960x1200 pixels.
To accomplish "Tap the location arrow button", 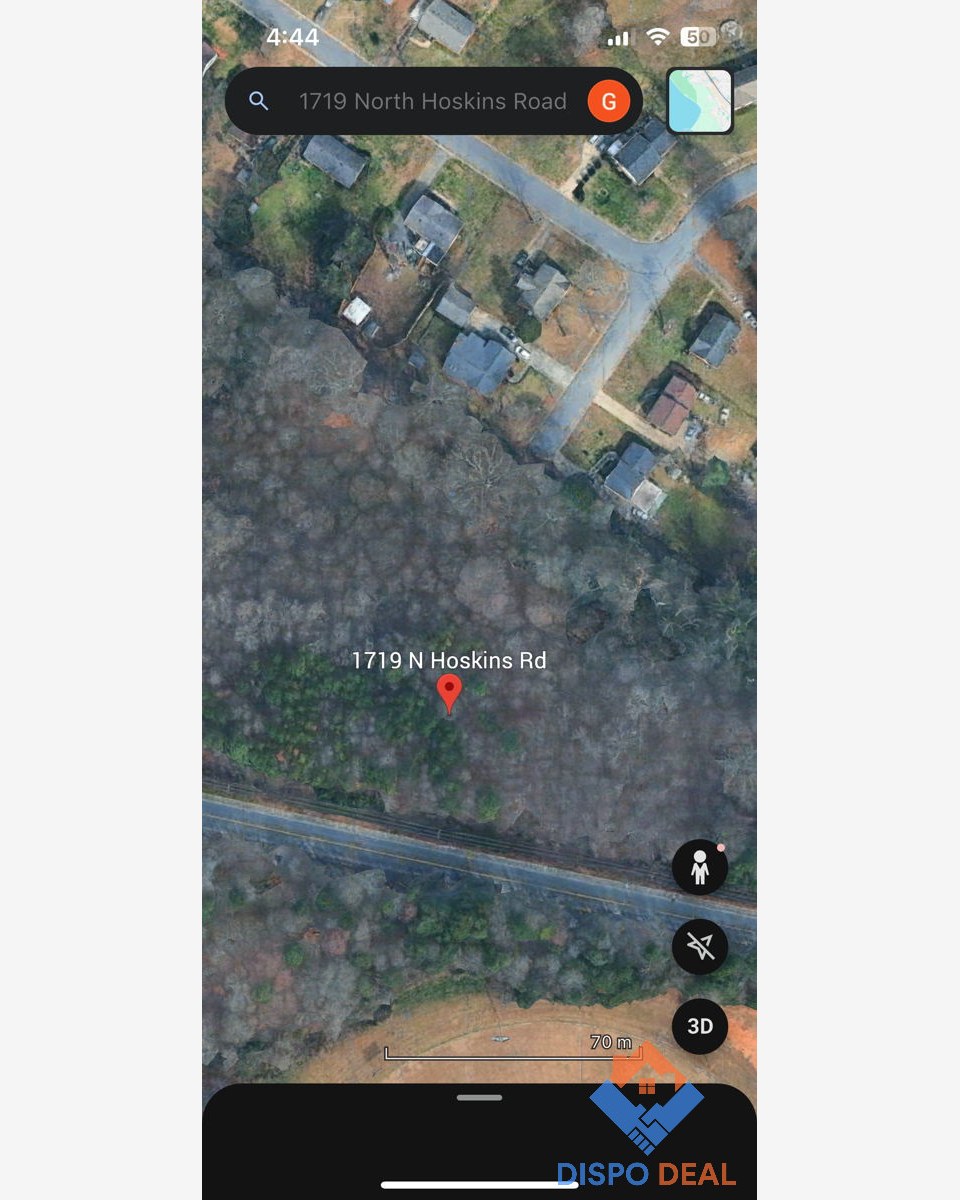I will (x=700, y=947).
